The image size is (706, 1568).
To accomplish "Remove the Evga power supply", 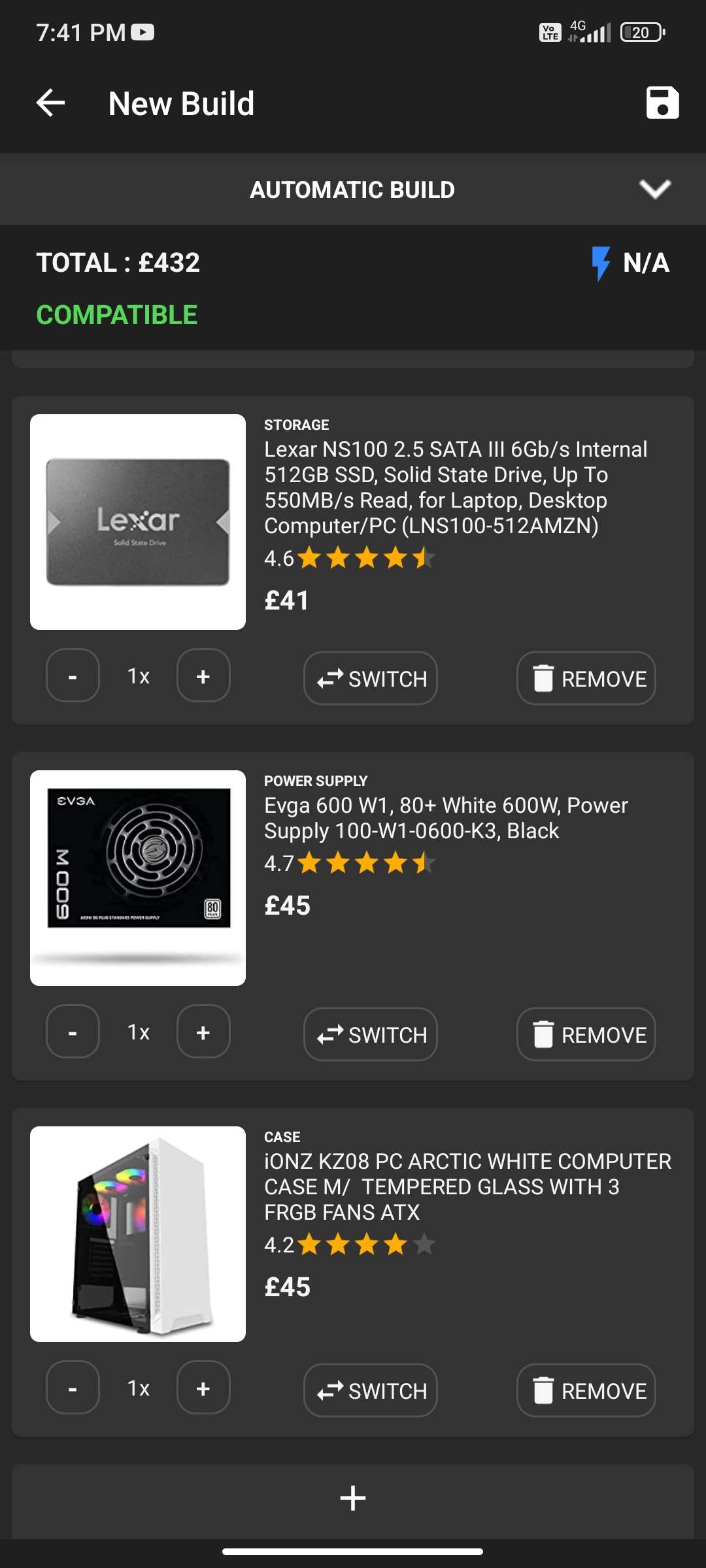I will click(x=586, y=1035).
